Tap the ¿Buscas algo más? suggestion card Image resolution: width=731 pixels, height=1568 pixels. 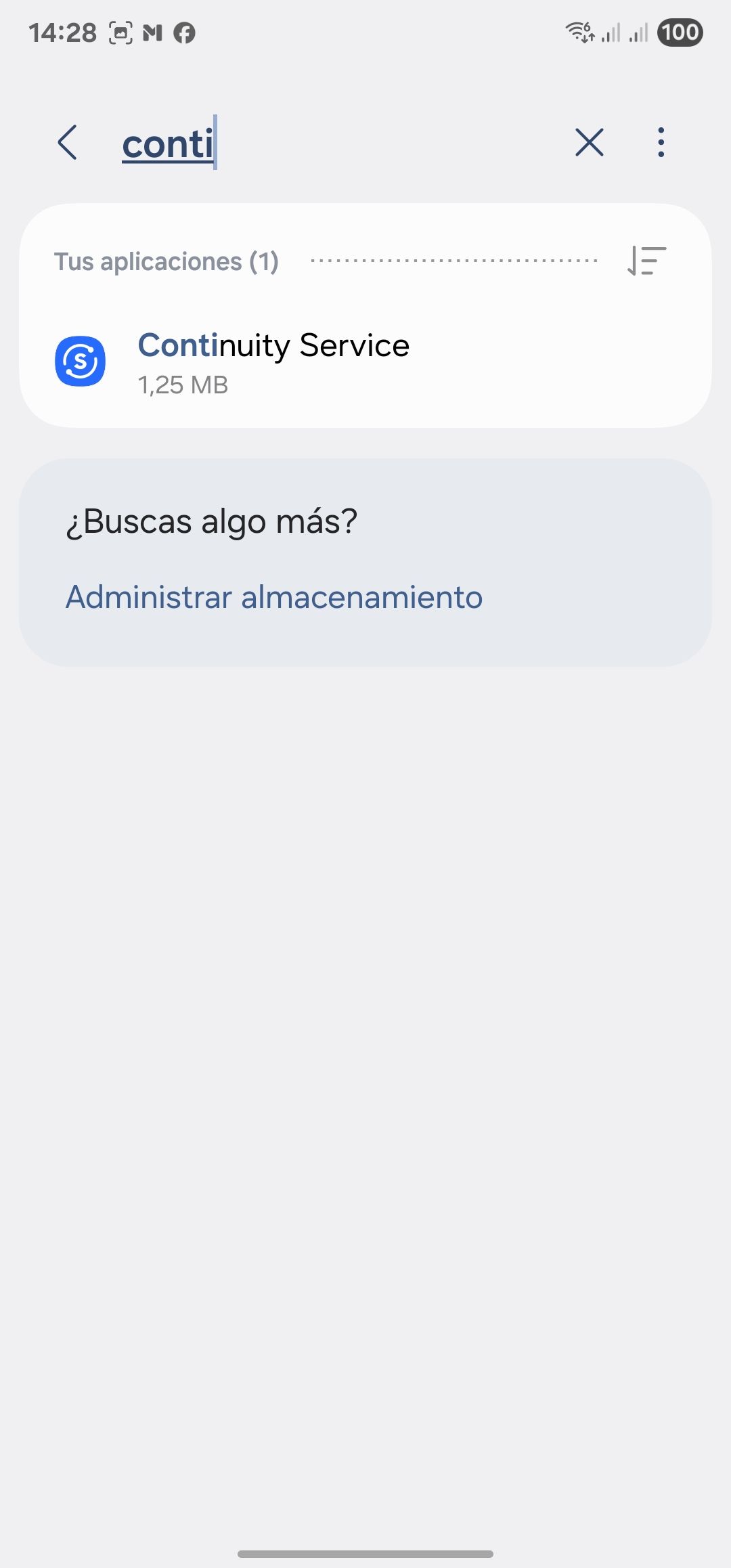(x=212, y=521)
